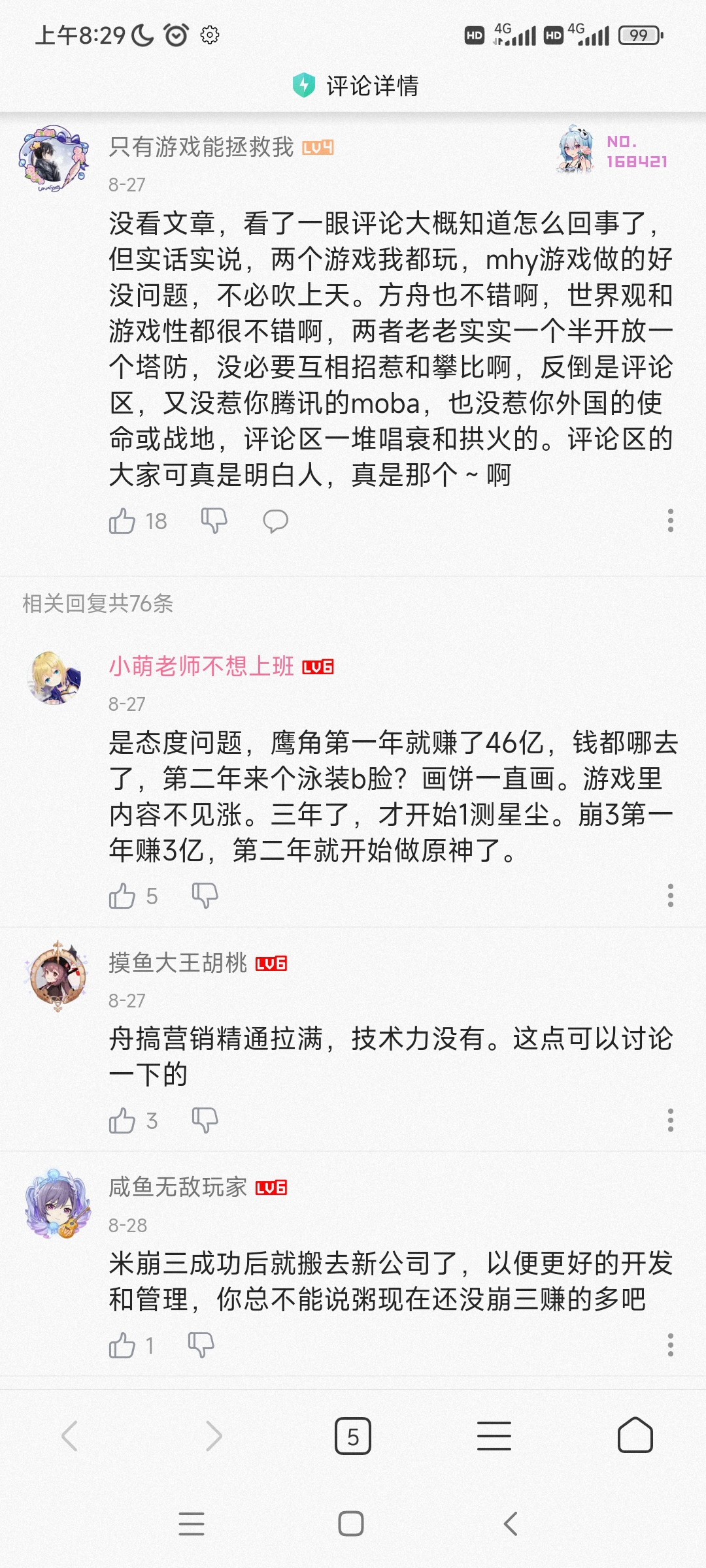Go to the browser home page
706x1568 pixels.
click(635, 1436)
